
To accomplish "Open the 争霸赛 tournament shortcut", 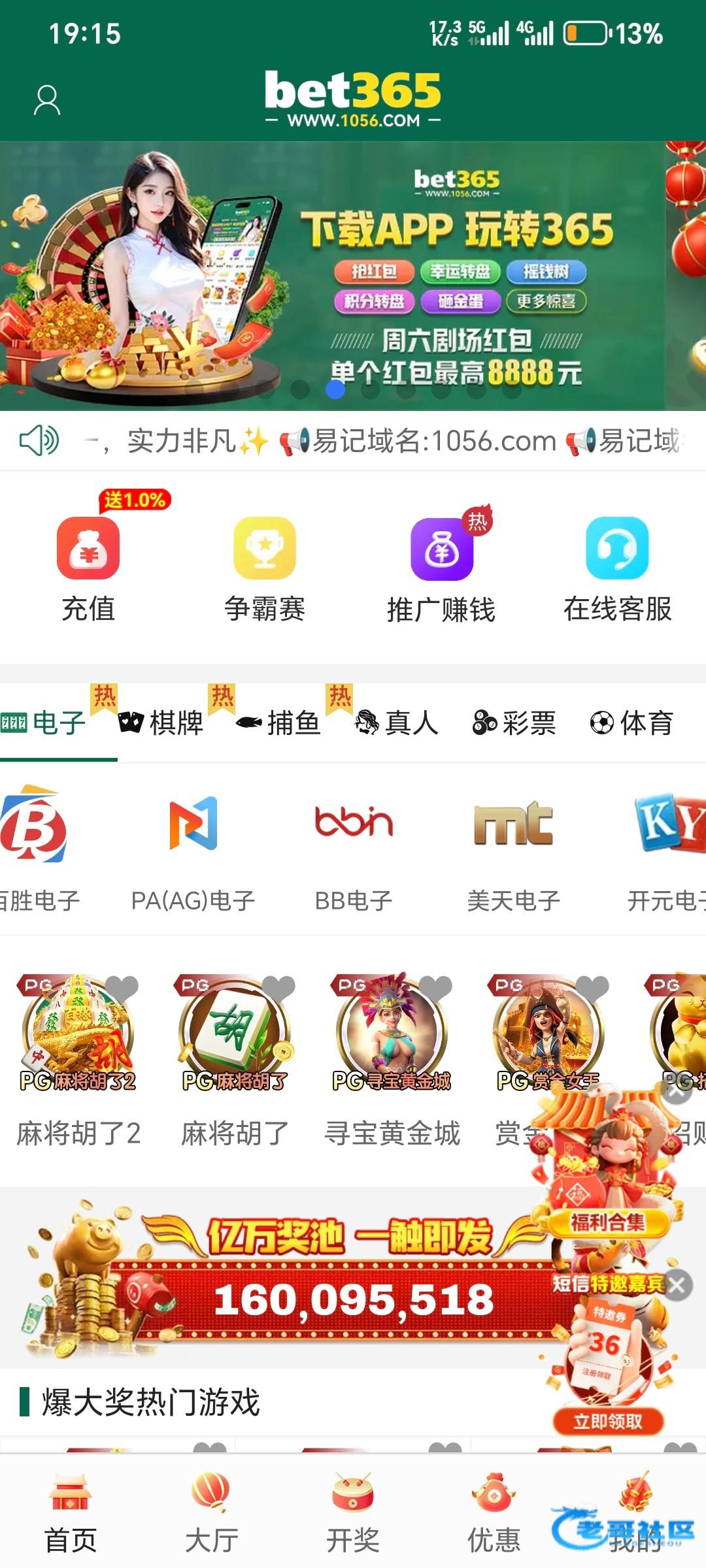I will point(265,568).
